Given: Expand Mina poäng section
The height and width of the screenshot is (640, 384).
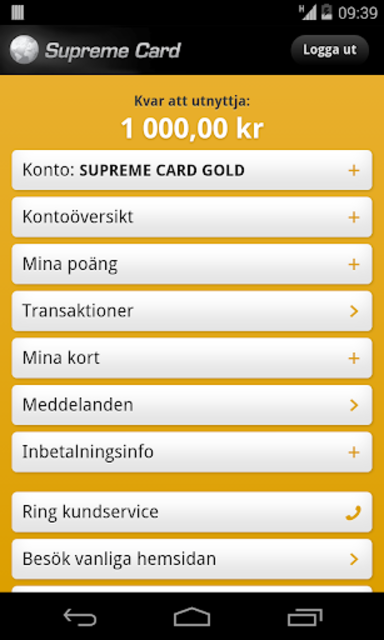Looking at the screenshot, I should click(x=192, y=264).
